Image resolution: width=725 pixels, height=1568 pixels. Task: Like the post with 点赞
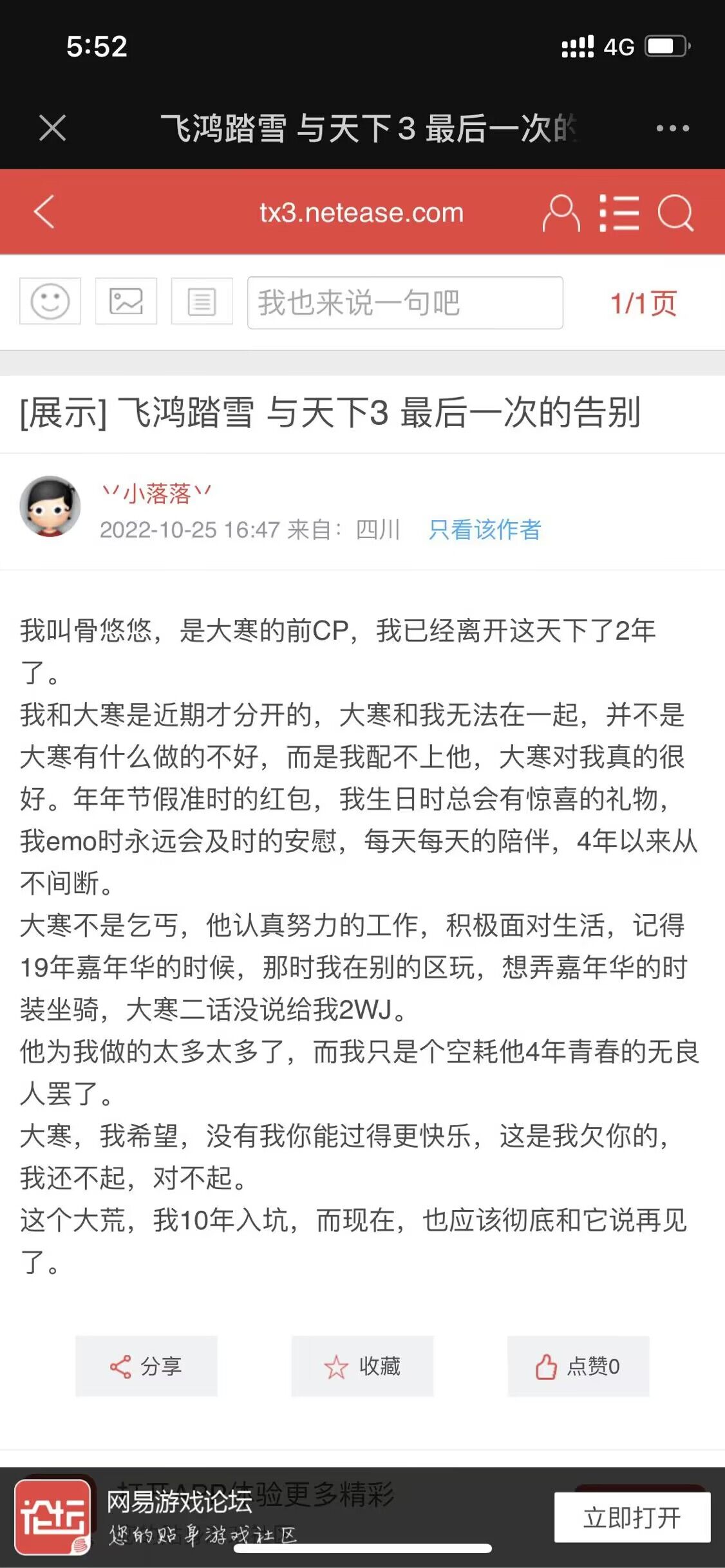point(578,1366)
